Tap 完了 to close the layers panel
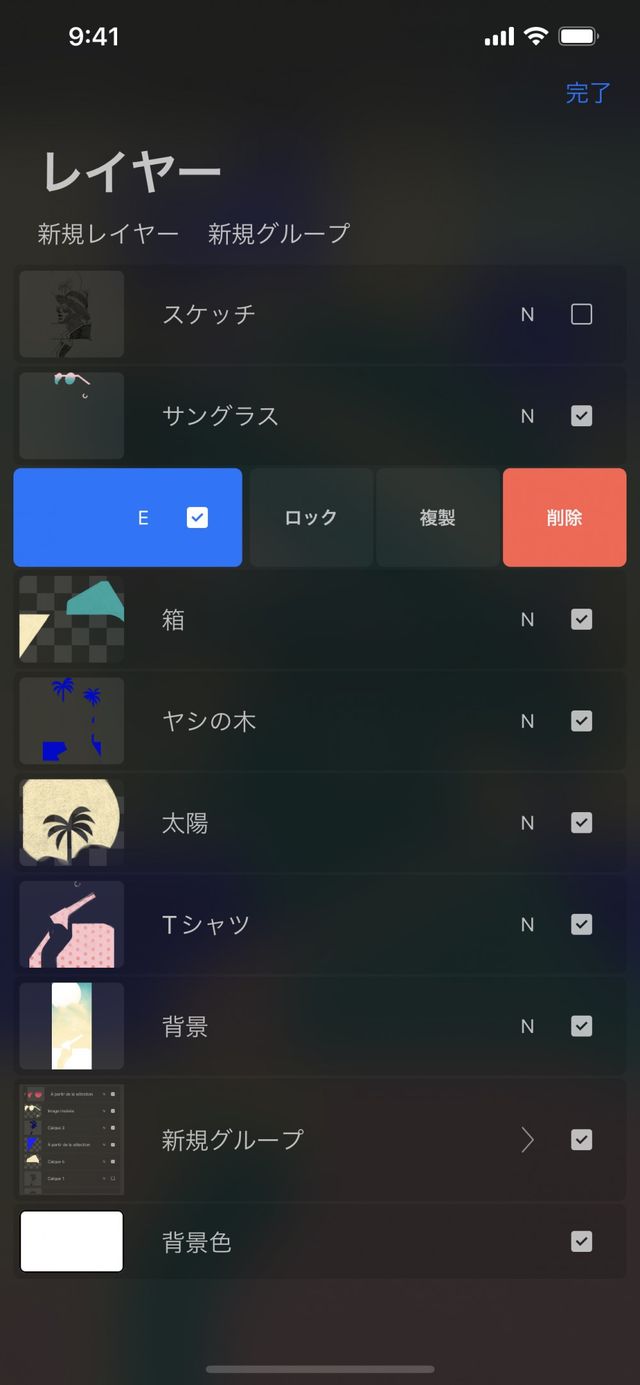The width and height of the screenshot is (640, 1385). [587, 93]
